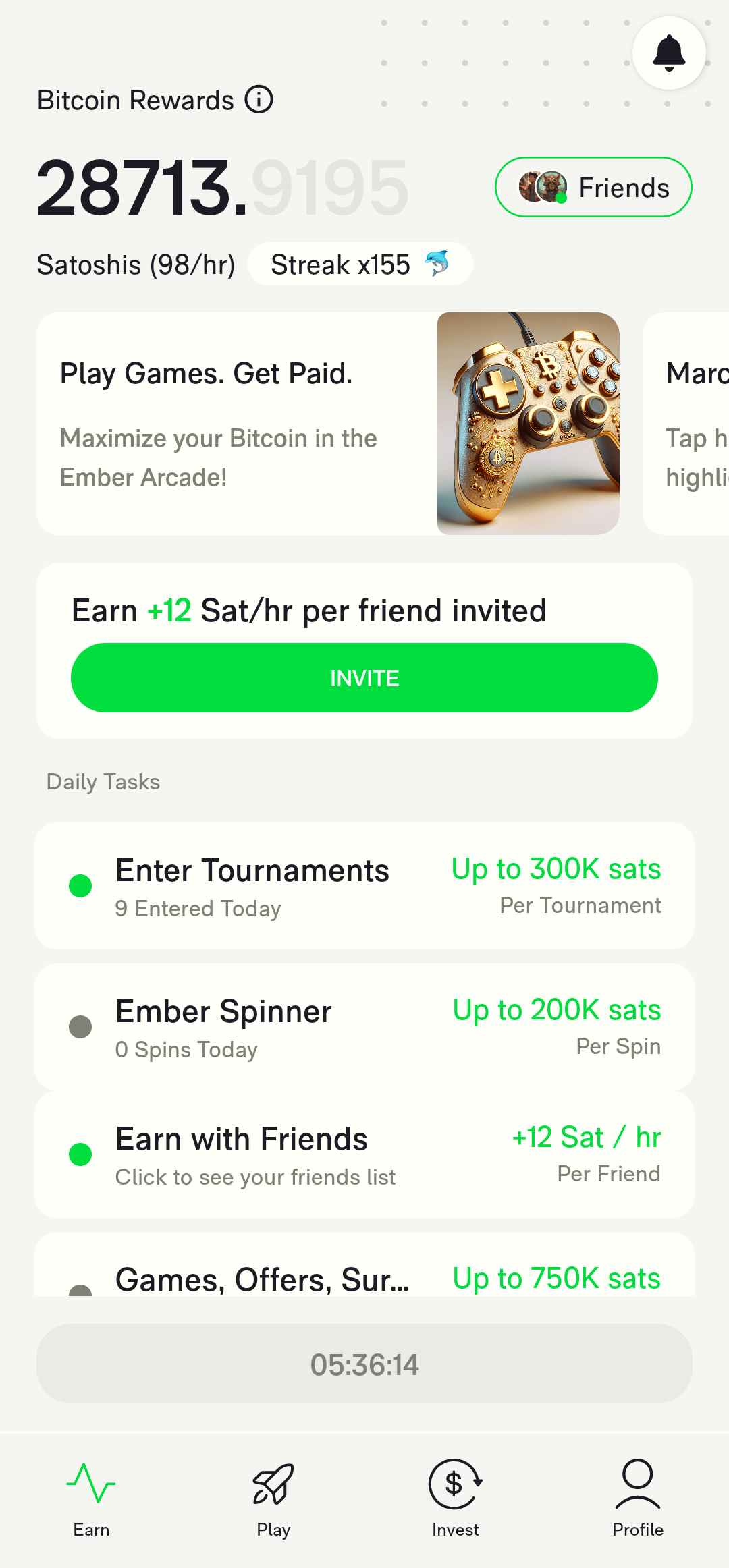This screenshot has height=1568, width=729.
Task: Open the notifications bell
Action: coord(669,53)
